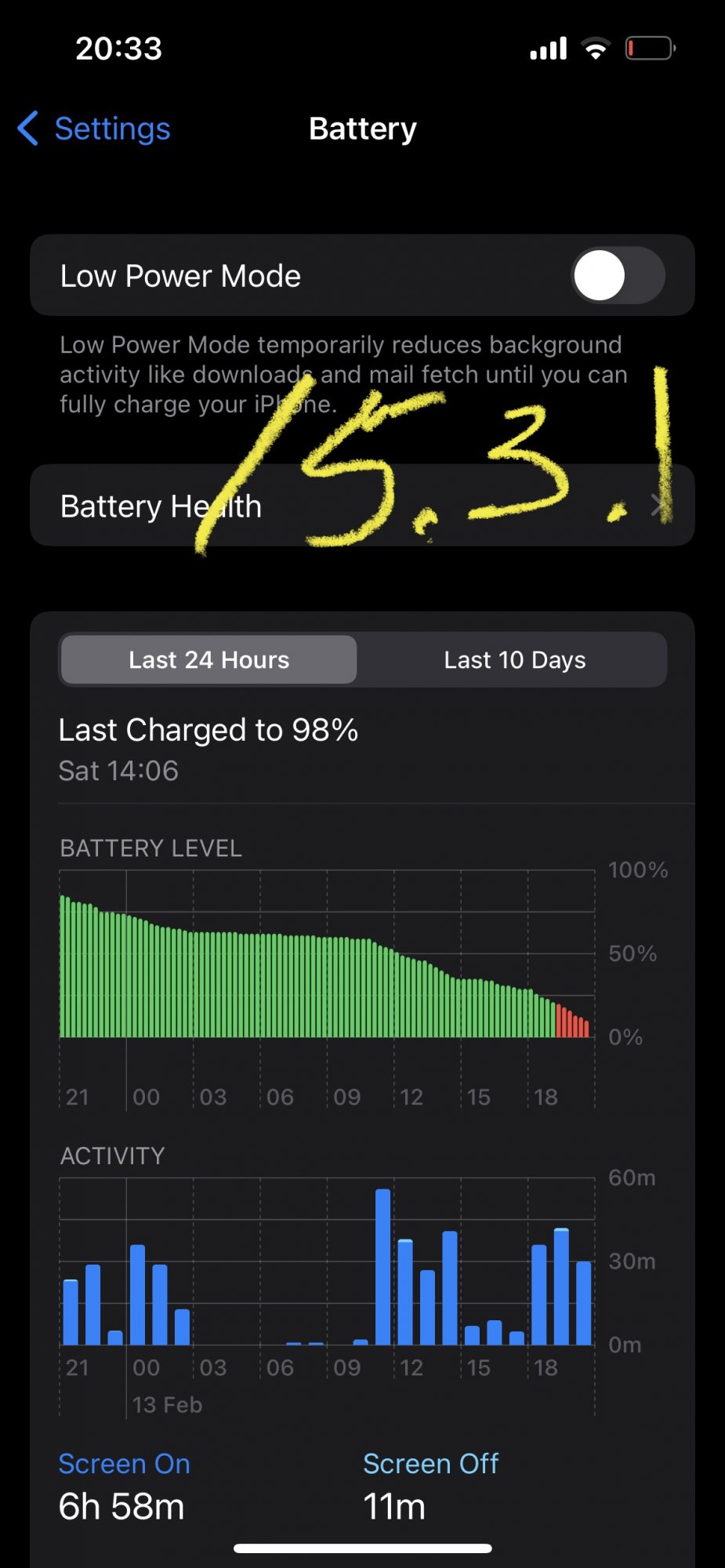Select the Last 24 Hours segment

[208, 660]
